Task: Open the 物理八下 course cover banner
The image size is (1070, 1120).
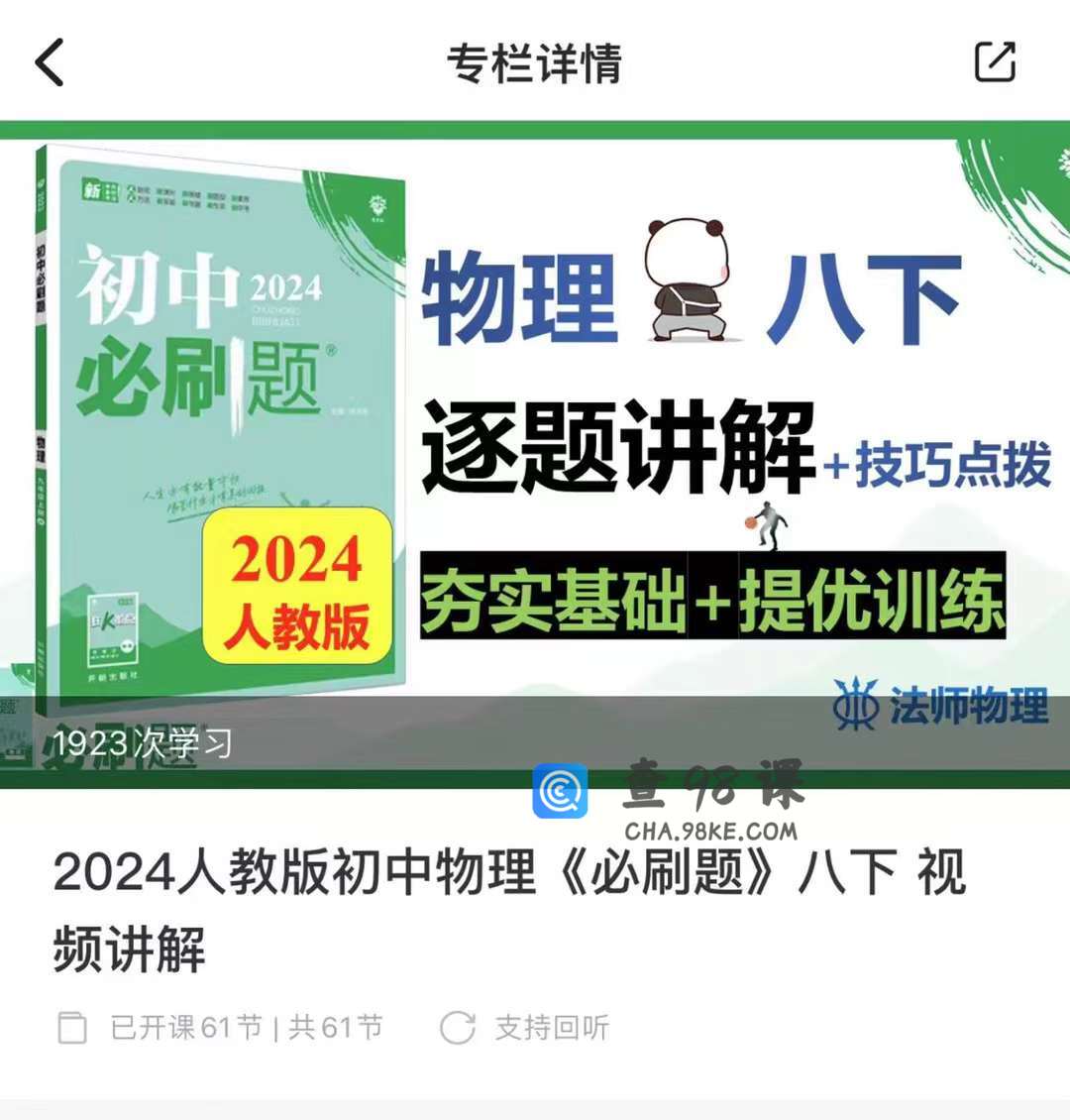Action: click(535, 436)
